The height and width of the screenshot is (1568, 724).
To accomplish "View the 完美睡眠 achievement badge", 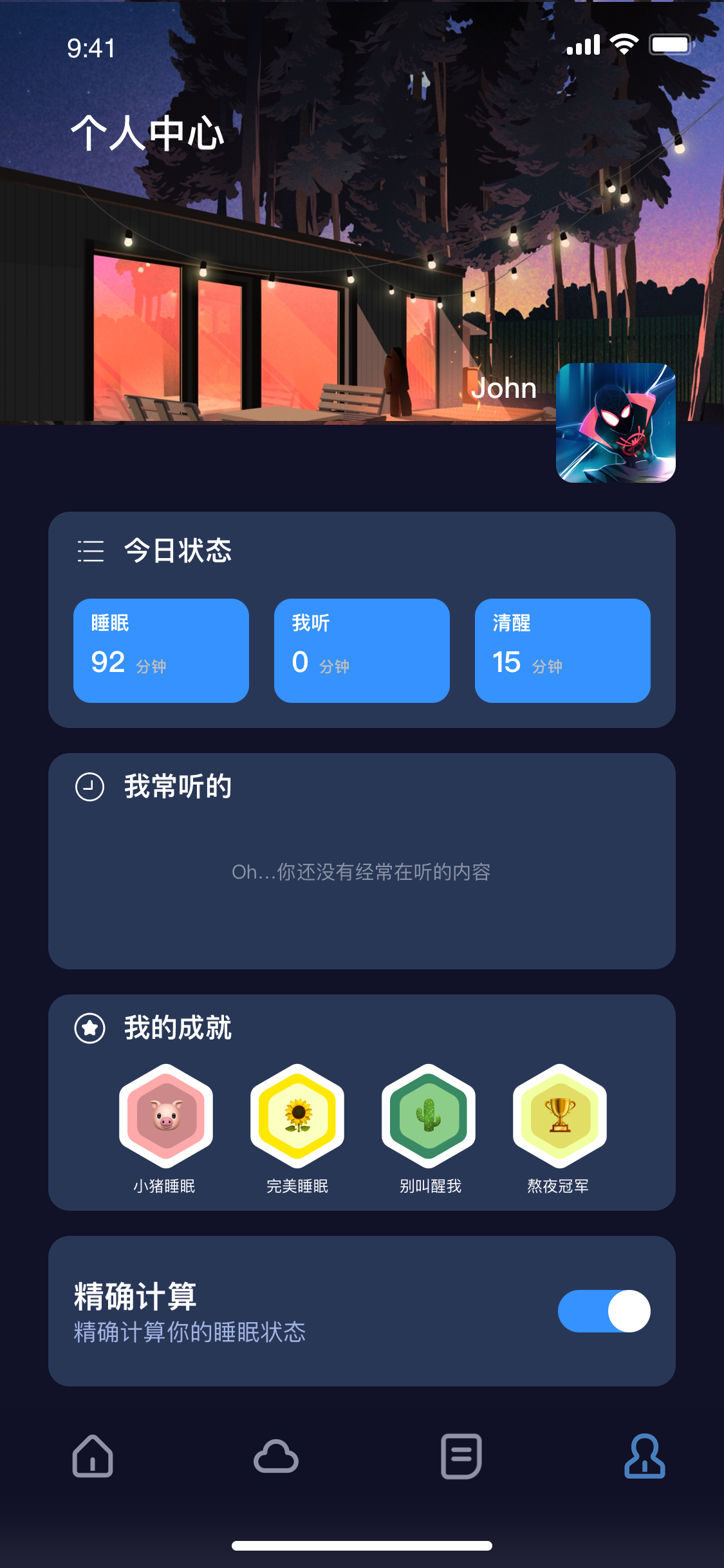I will click(x=297, y=1115).
